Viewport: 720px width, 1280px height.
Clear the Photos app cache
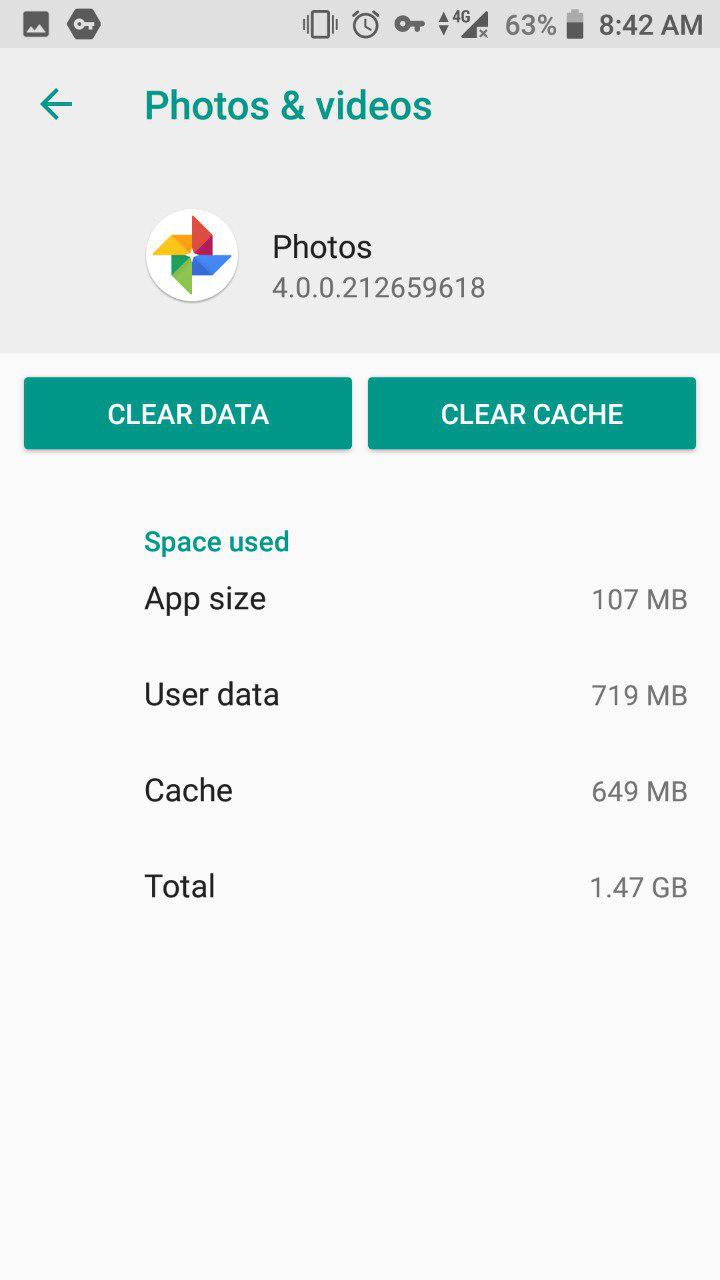(x=531, y=413)
